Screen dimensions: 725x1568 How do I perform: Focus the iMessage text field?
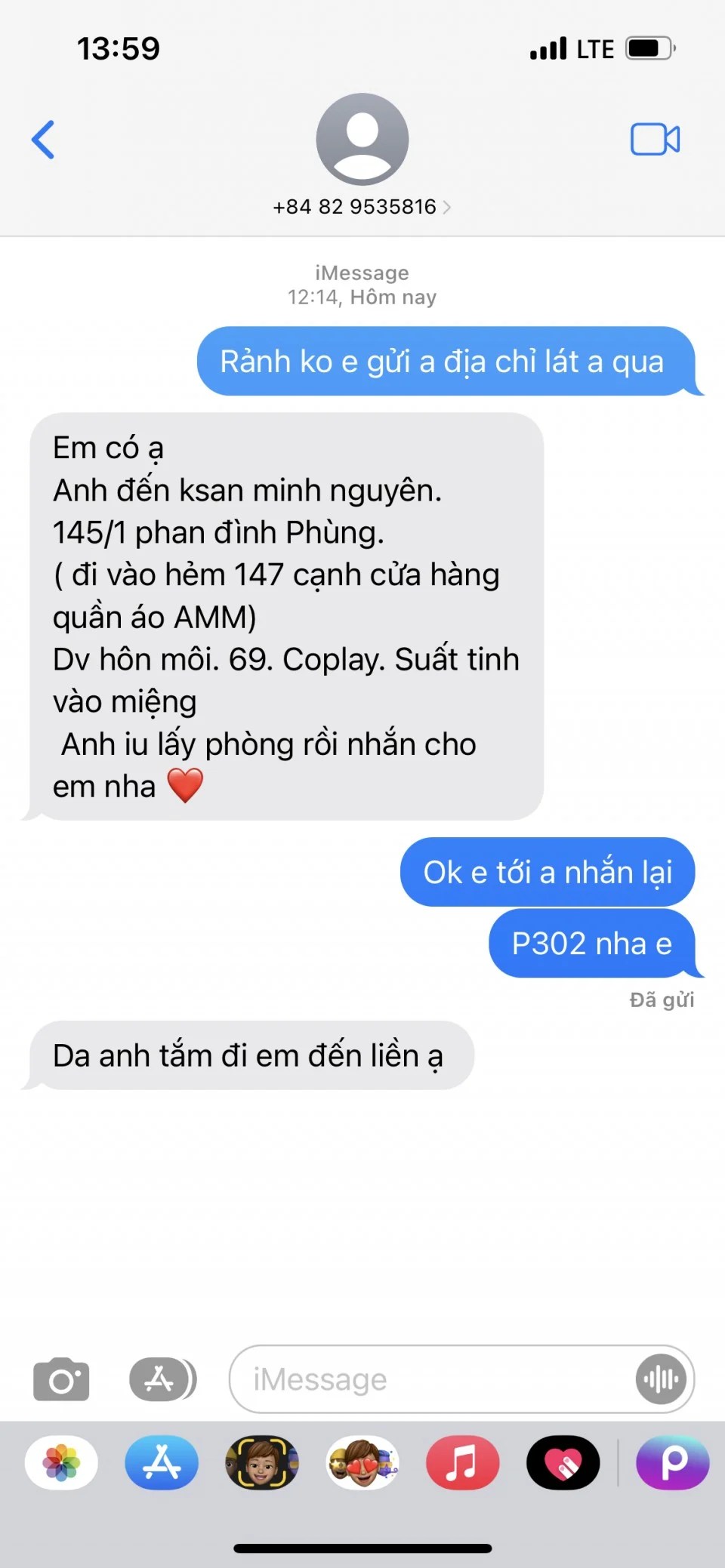coord(430,1380)
